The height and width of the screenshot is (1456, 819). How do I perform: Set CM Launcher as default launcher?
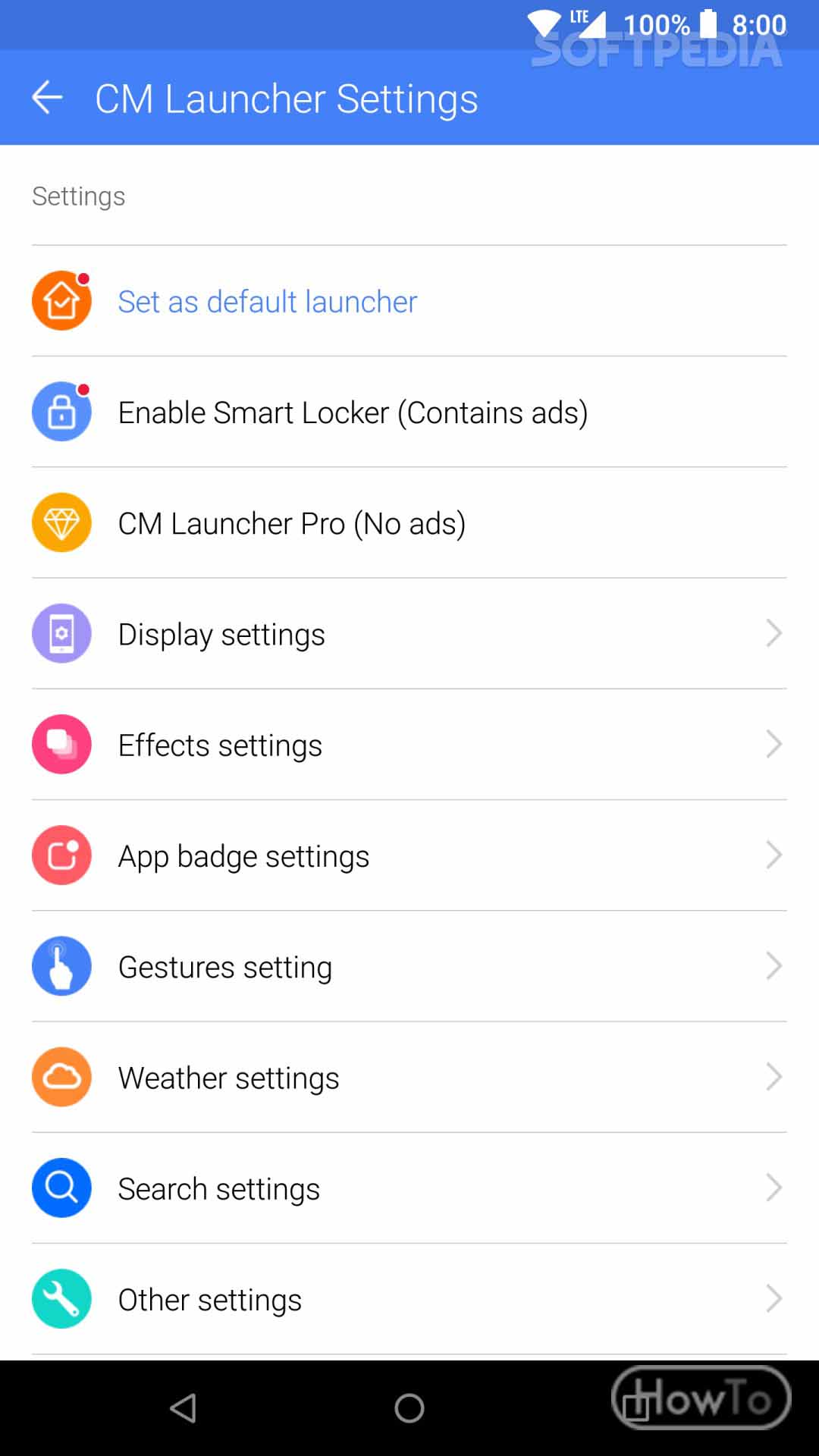[x=409, y=301]
